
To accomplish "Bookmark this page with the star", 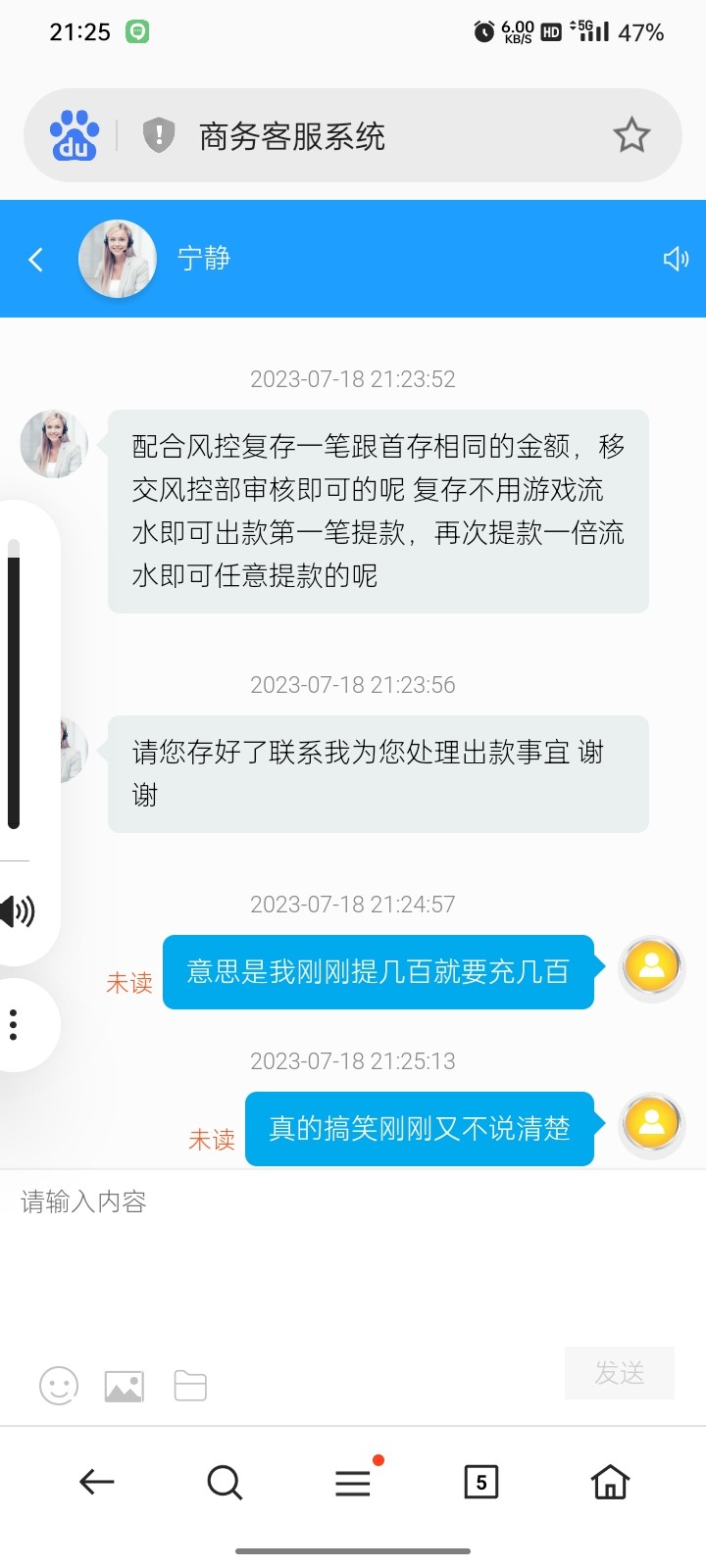I will tap(631, 135).
